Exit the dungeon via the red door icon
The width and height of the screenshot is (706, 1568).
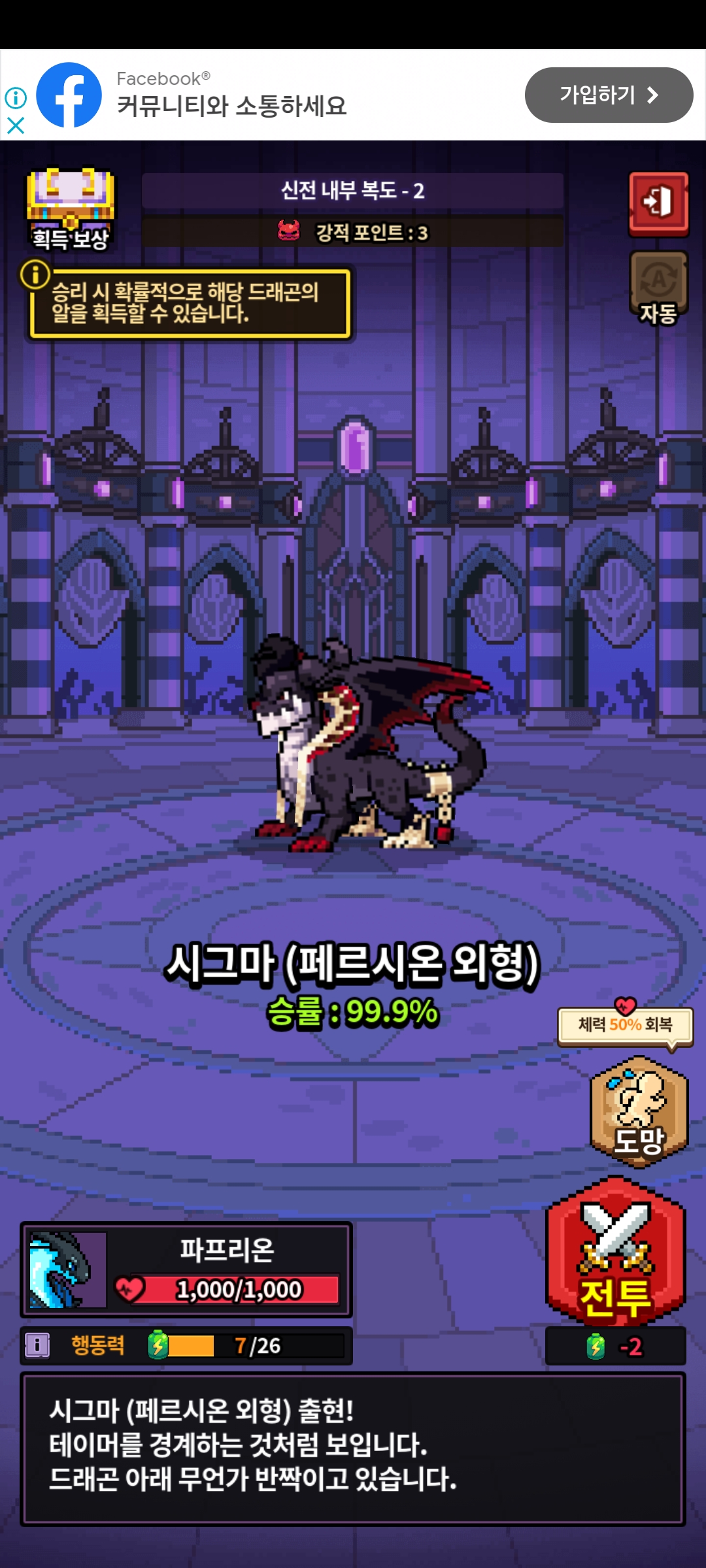tap(658, 203)
